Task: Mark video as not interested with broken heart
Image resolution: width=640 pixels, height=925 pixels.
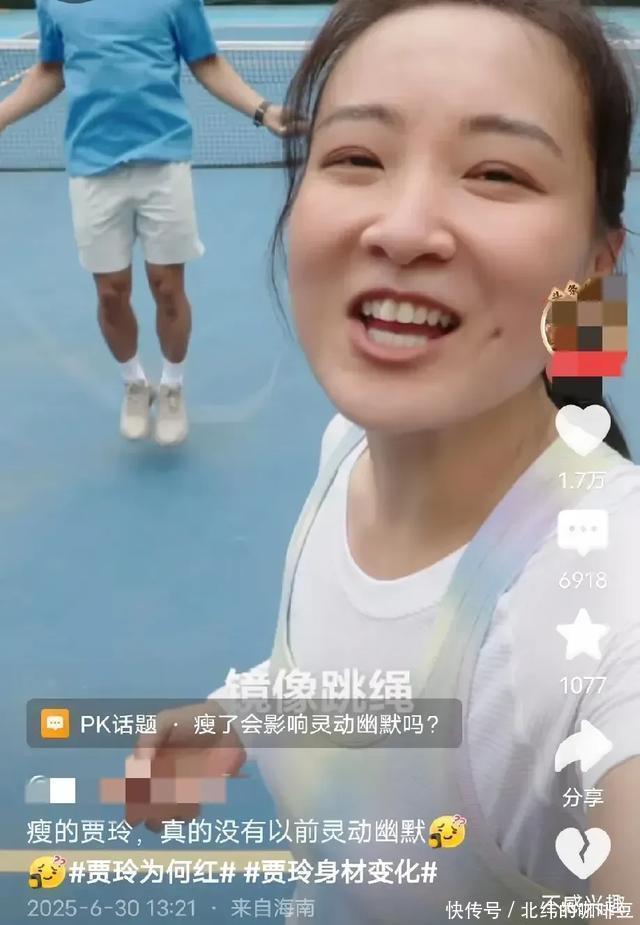Action: click(583, 852)
